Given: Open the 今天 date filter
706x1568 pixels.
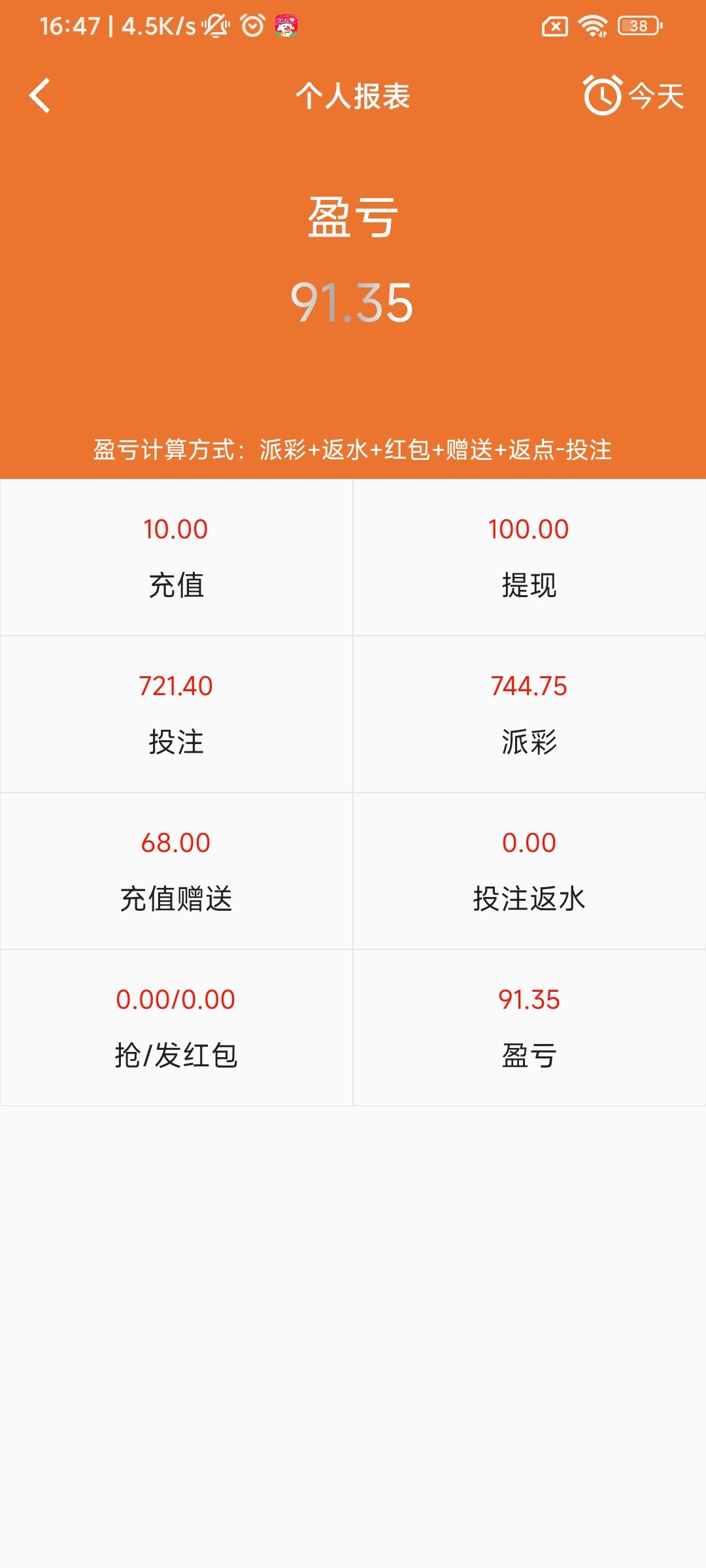Looking at the screenshot, I should [x=633, y=95].
